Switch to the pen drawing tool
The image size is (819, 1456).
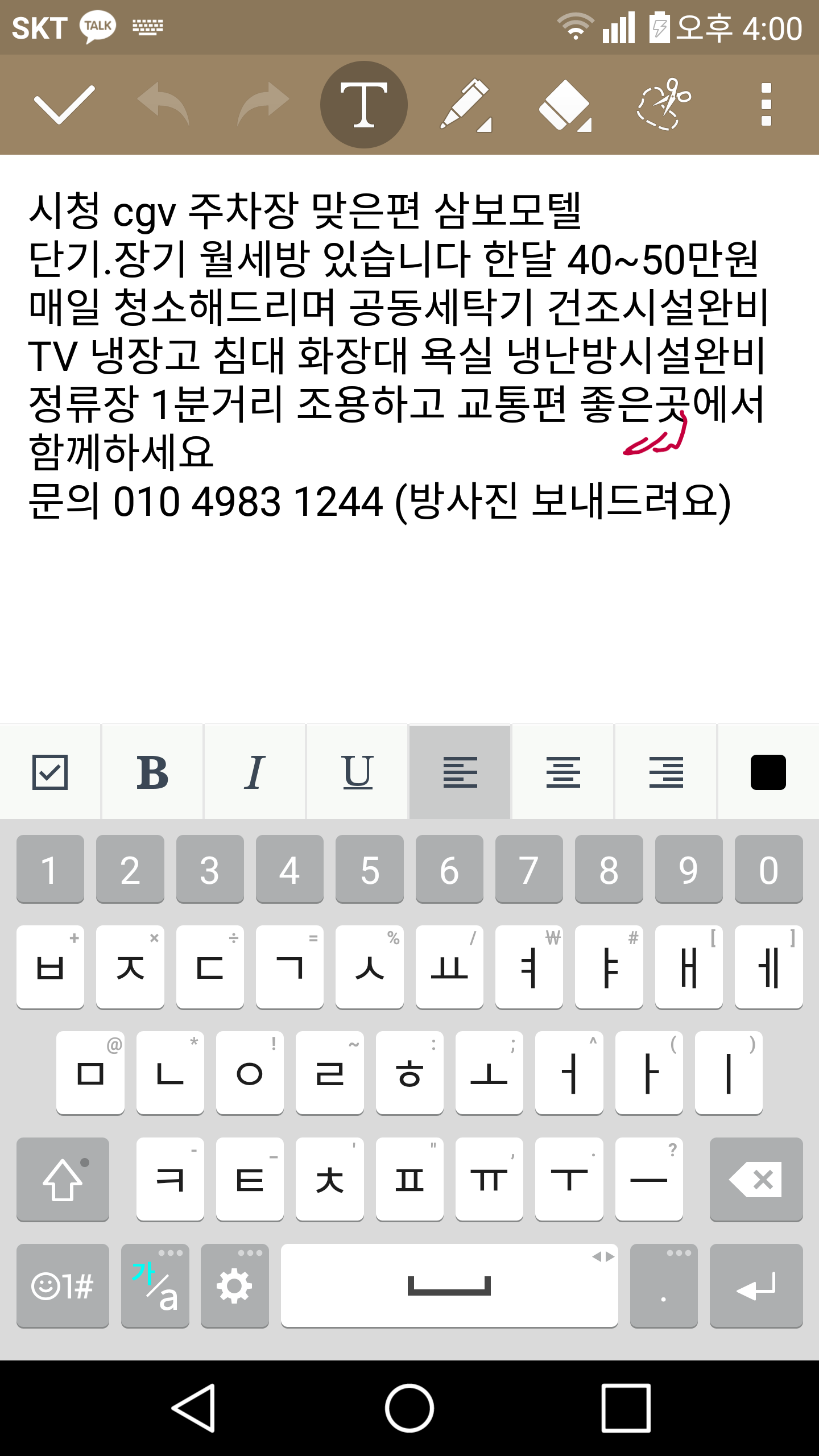(x=465, y=105)
